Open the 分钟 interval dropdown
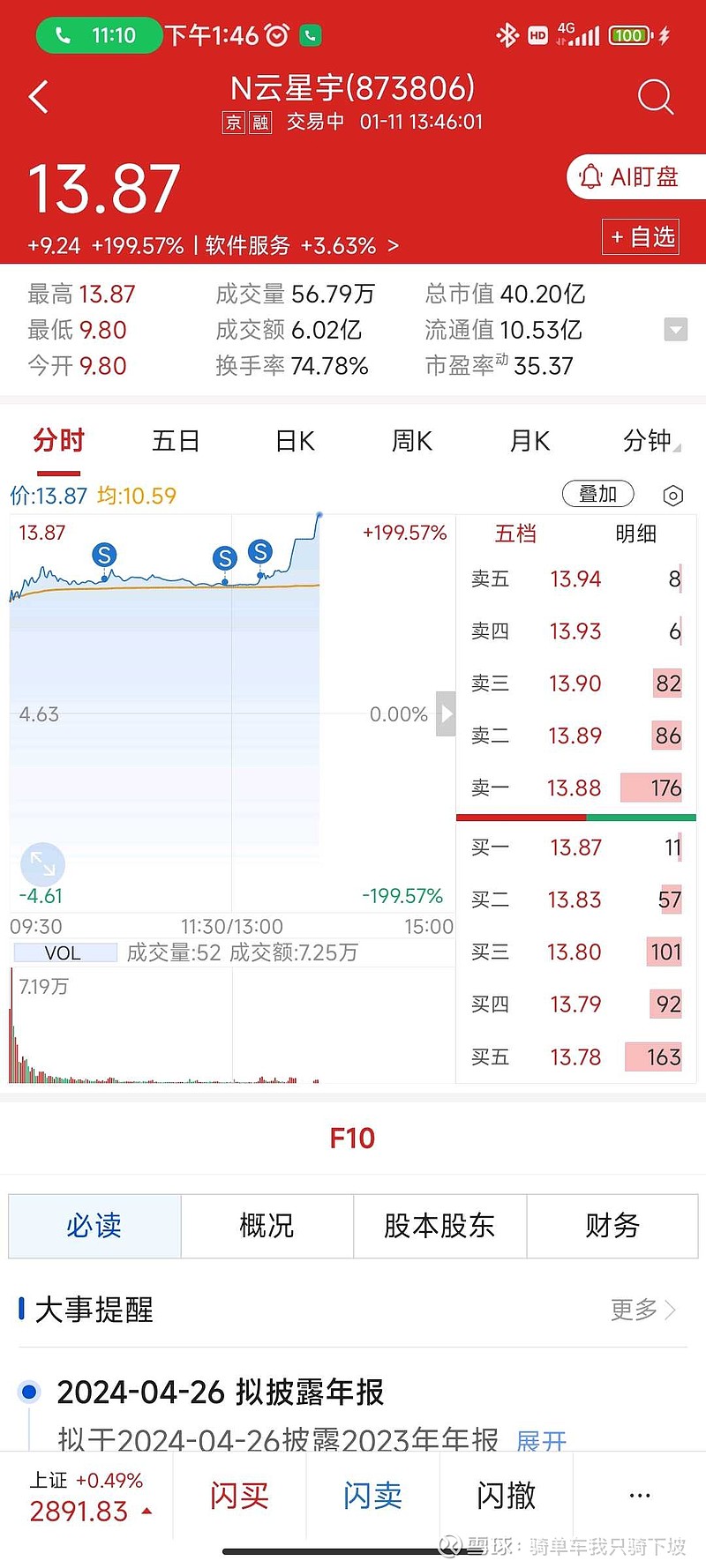The height and width of the screenshot is (1568, 706). [x=651, y=440]
